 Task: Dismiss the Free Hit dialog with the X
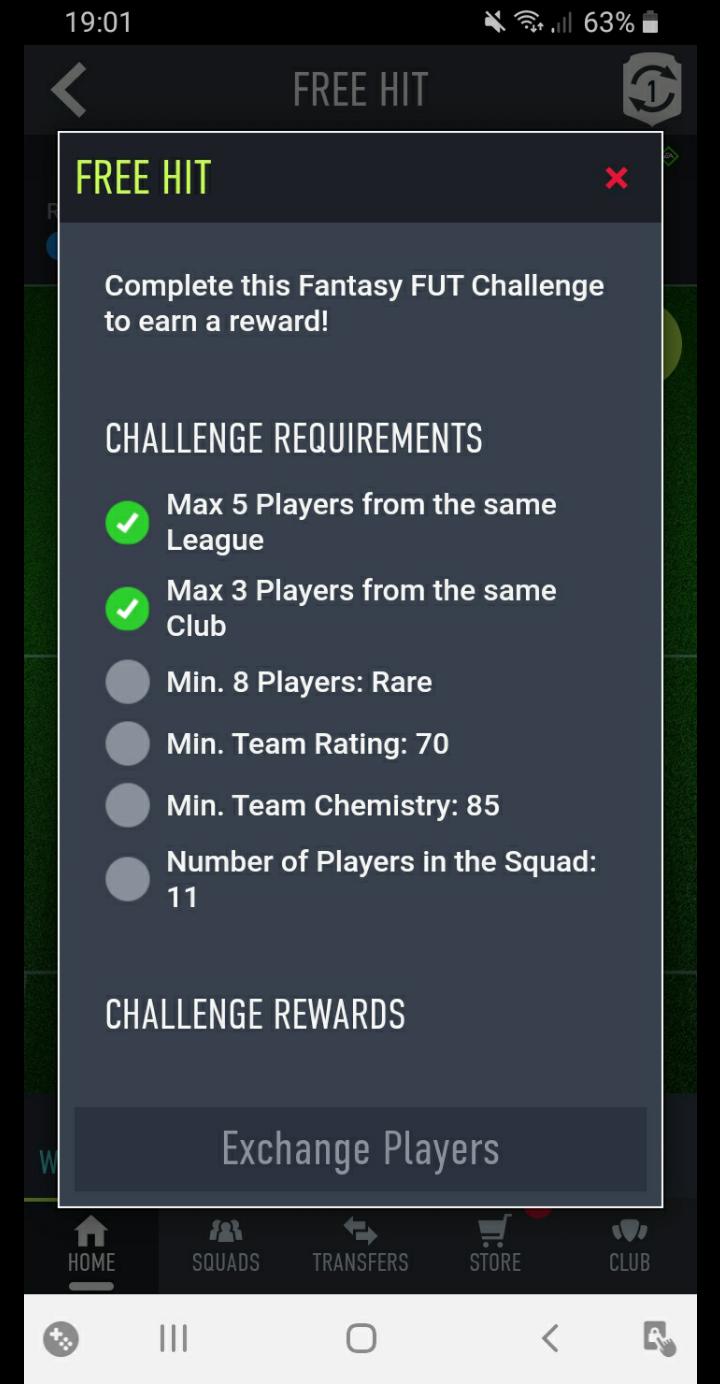click(x=616, y=178)
